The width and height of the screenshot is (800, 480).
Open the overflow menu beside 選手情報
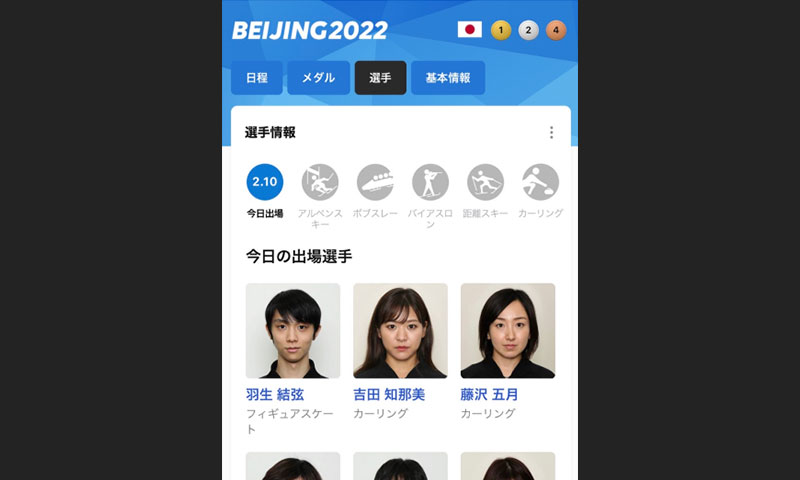click(551, 132)
